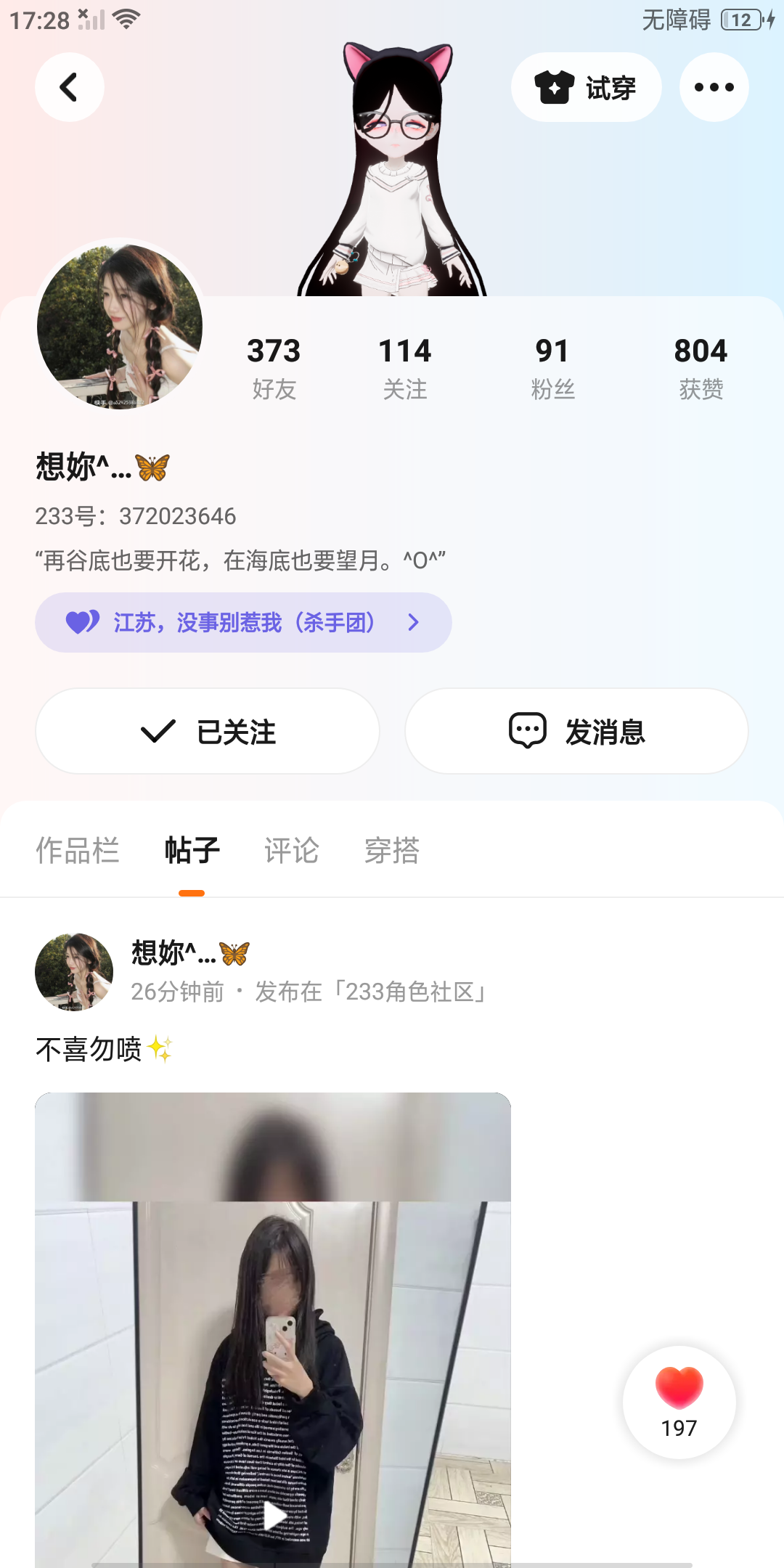Switch to the 评论 tab
This screenshot has width=784, height=1568.
pos(292,850)
